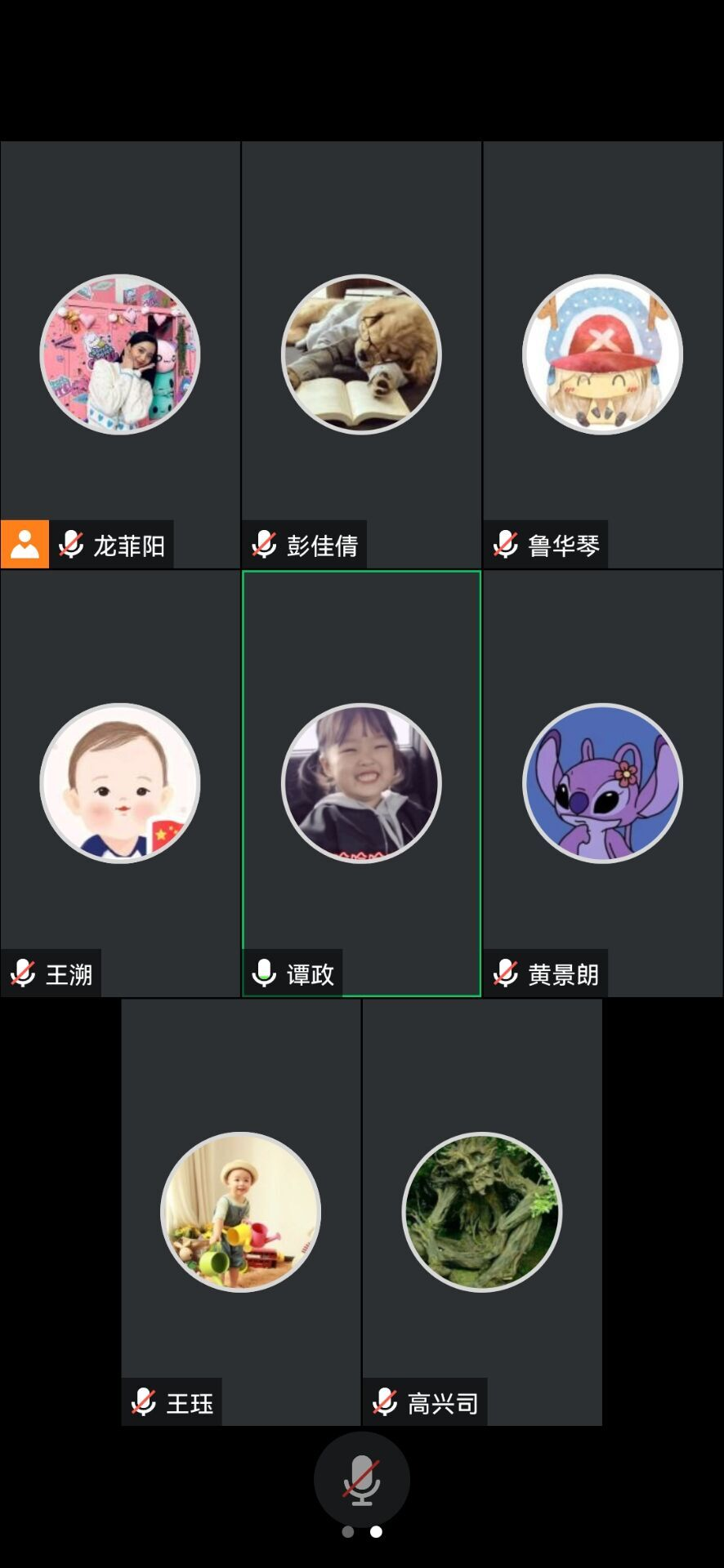The width and height of the screenshot is (724, 1568).
Task: Tap 黄景朗's participant tile
Action: [602, 783]
